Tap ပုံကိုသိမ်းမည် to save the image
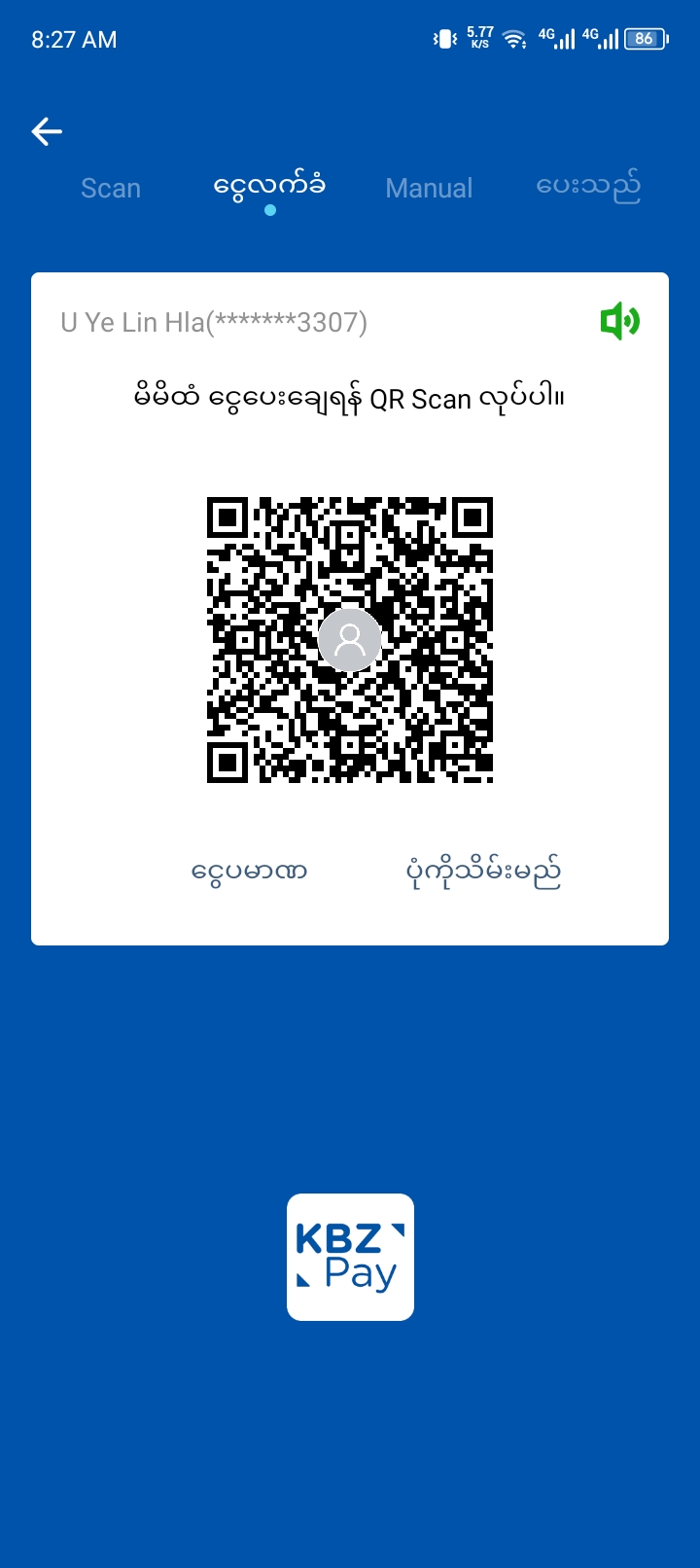 click(x=483, y=871)
